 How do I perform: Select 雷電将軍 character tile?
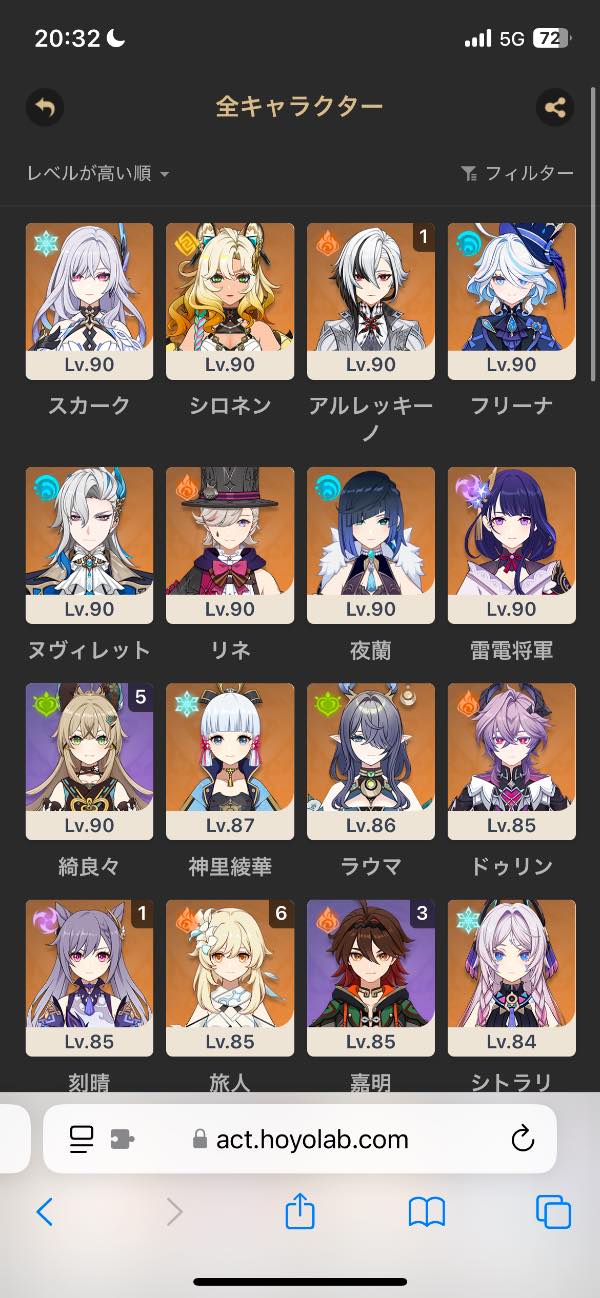pyautogui.click(x=511, y=545)
